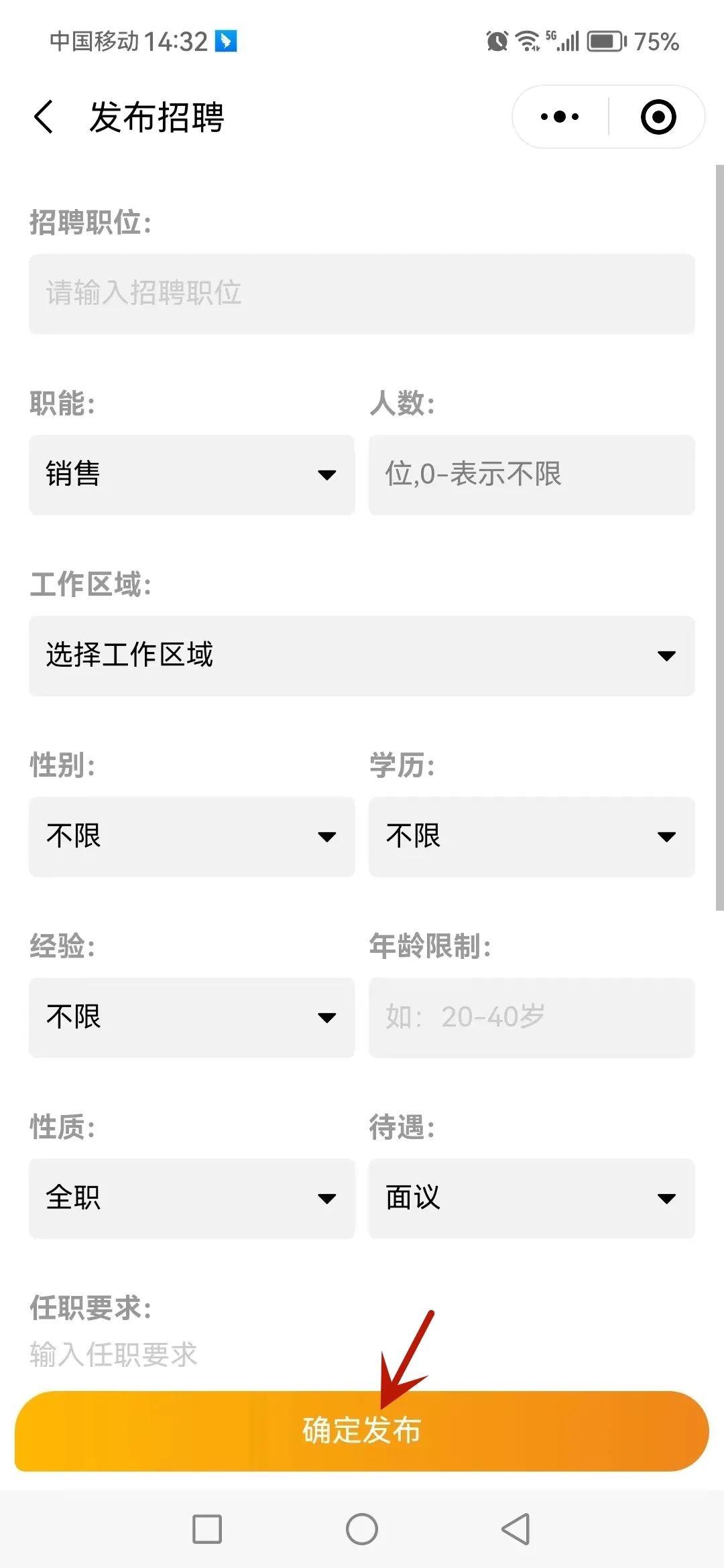Tap the 年龄限制 input field
Image resolution: width=724 pixels, height=1568 pixels.
click(532, 1017)
